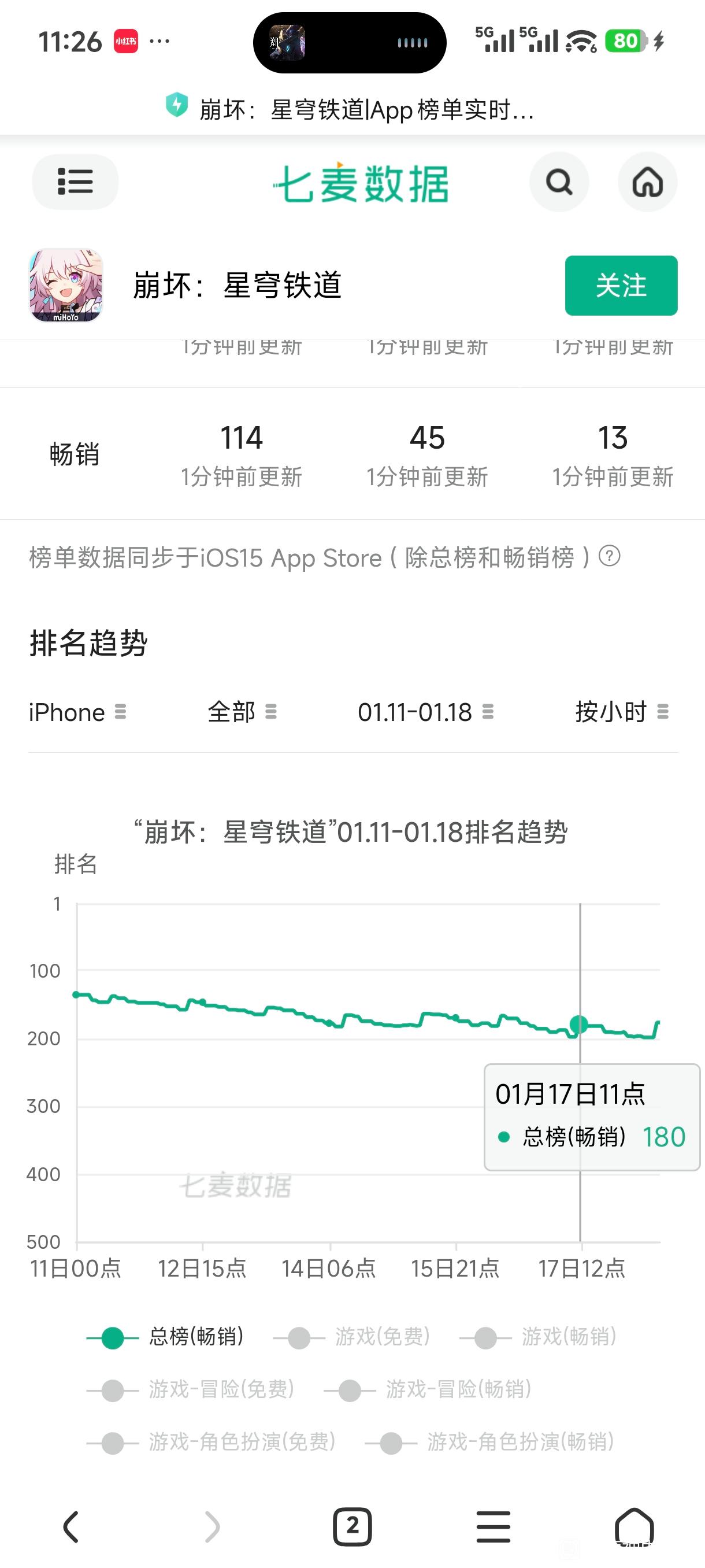Open the browser hamburger menu
Image resolution: width=705 pixels, height=1568 pixels.
[493, 1526]
